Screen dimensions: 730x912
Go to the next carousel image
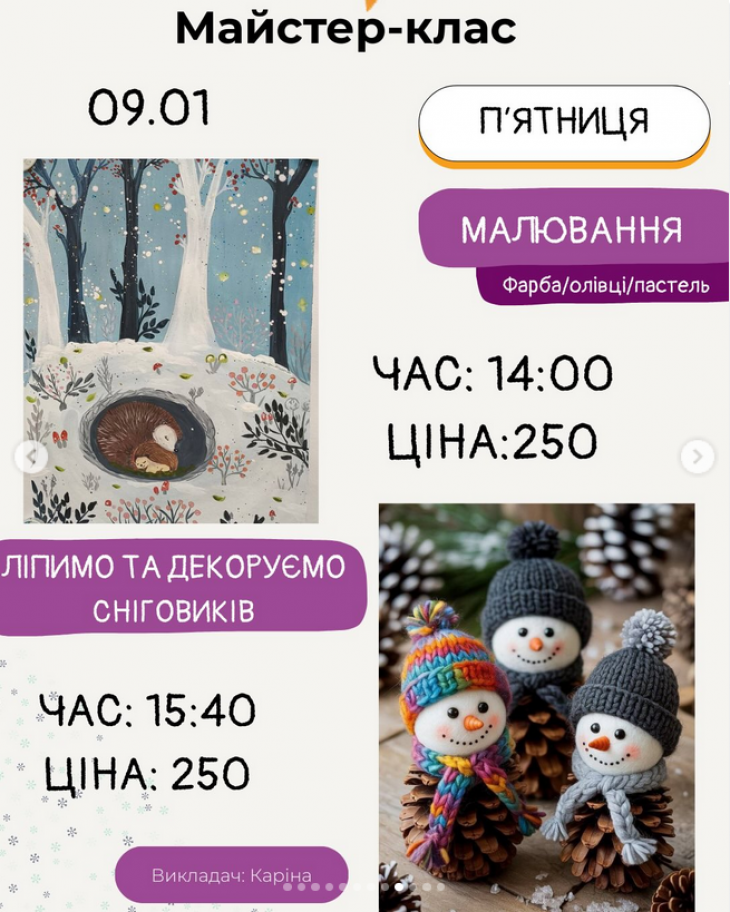point(697,457)
